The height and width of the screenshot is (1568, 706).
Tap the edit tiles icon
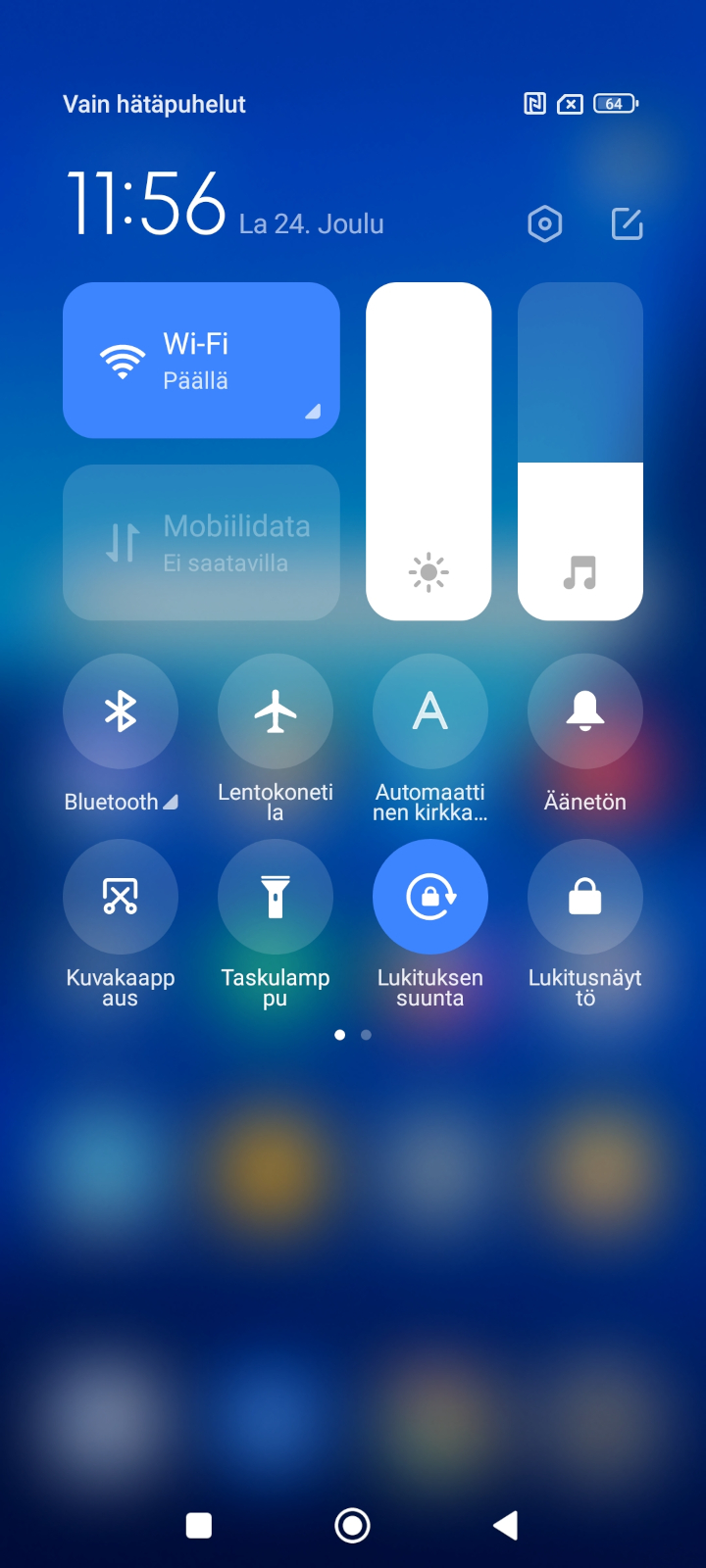(627, 224)
